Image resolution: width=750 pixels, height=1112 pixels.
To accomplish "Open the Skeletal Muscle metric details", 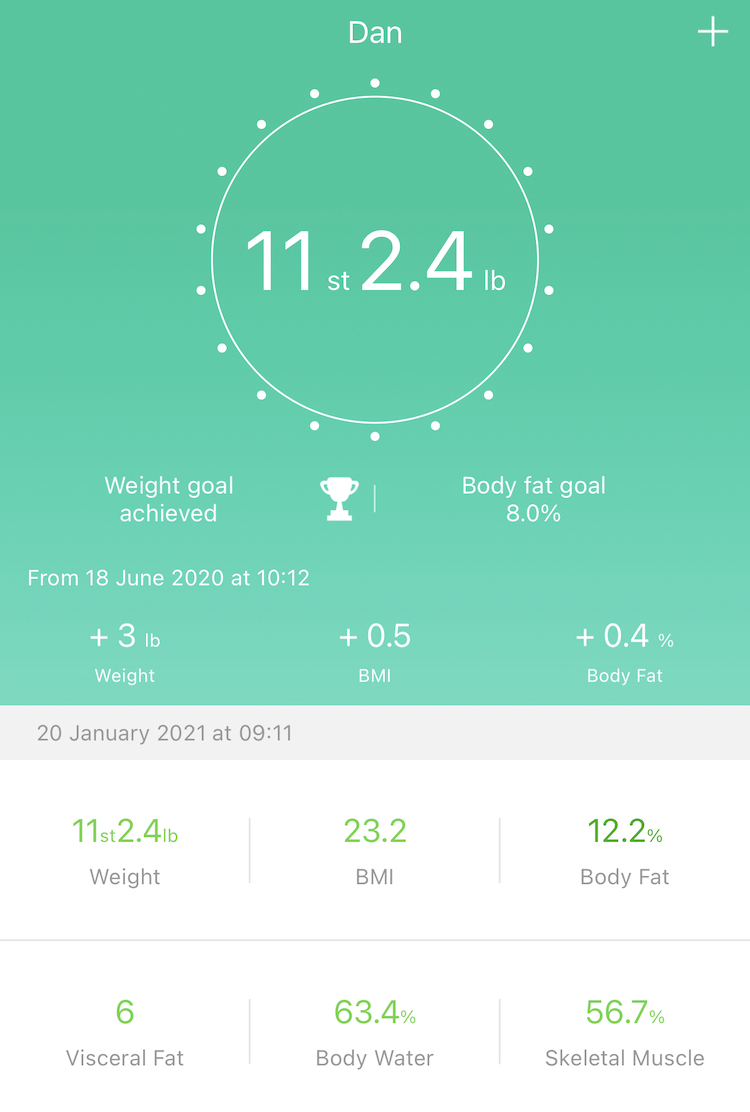I will [x=625, y=1032].
